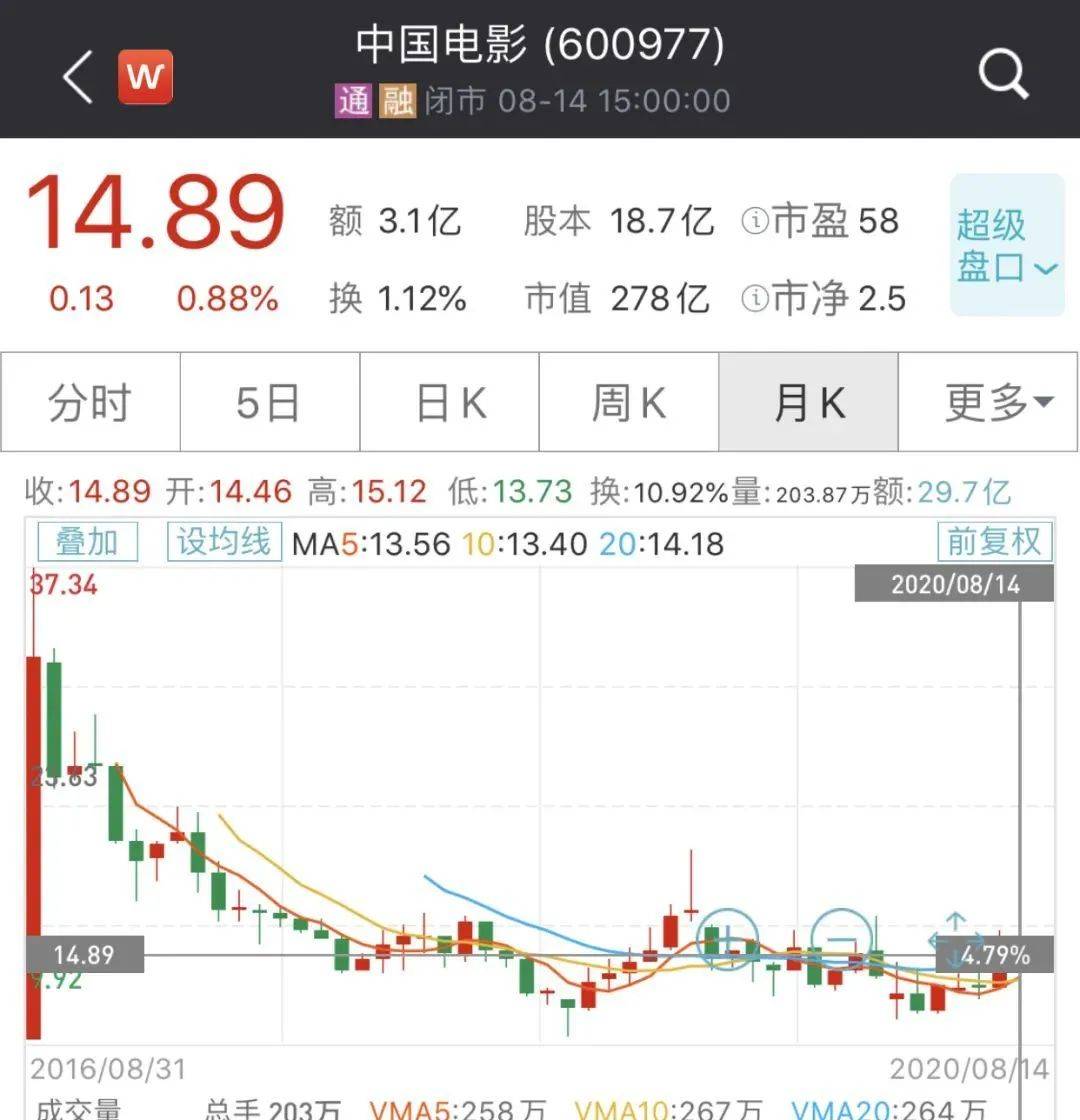Tap the 14.89 price level label on the chart
Image resolution: width=1080 pixels, height=1120 pixels.
(x=85, y=956)
